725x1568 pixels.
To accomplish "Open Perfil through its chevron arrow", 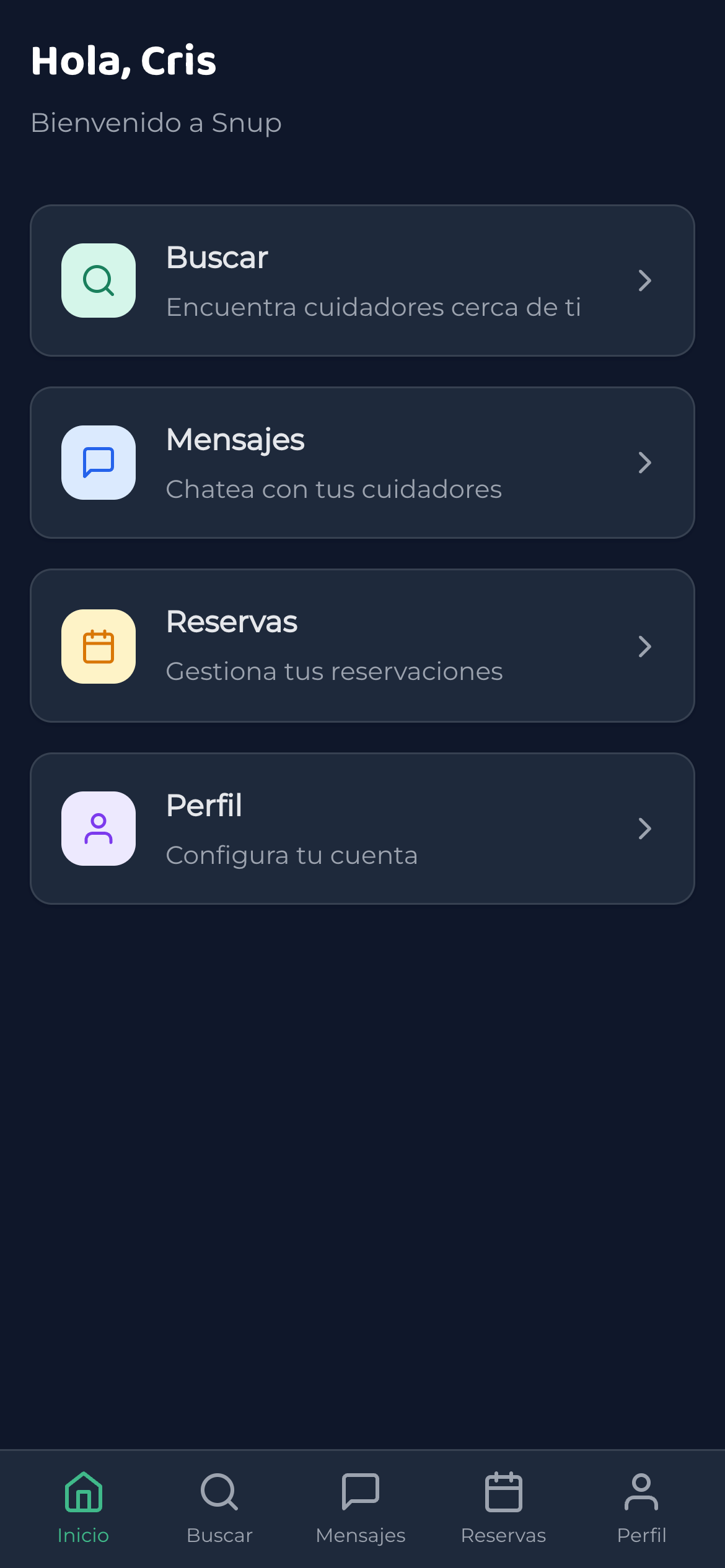I will (x=645, y=829).
